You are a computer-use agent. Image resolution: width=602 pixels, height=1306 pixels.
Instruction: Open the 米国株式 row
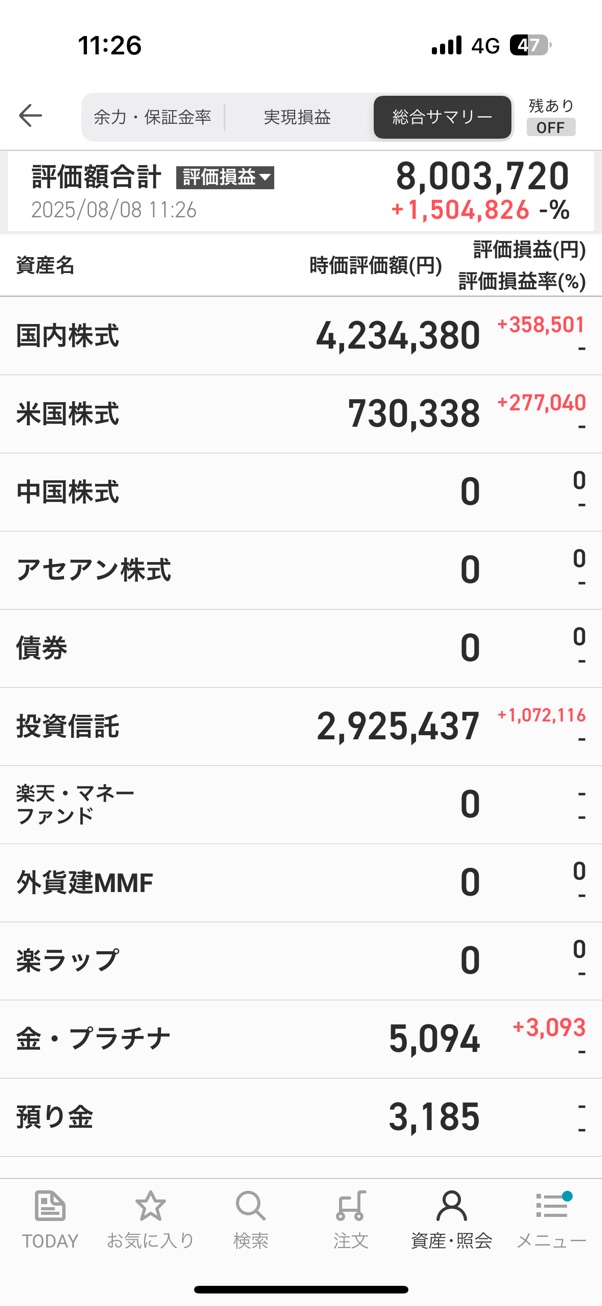pos(300,414)
